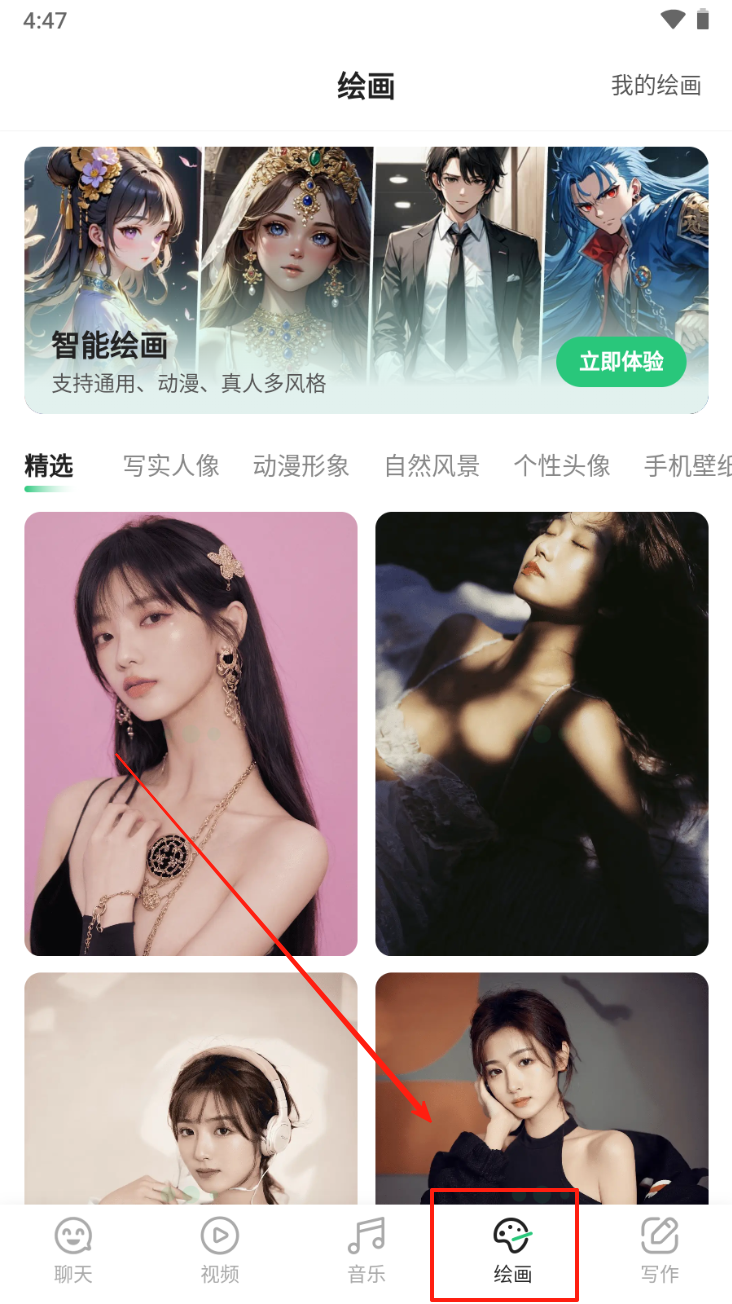732x1304 pixels.
Task: Switch to the 写作 tab
Action: click(x=659, y=1250)
